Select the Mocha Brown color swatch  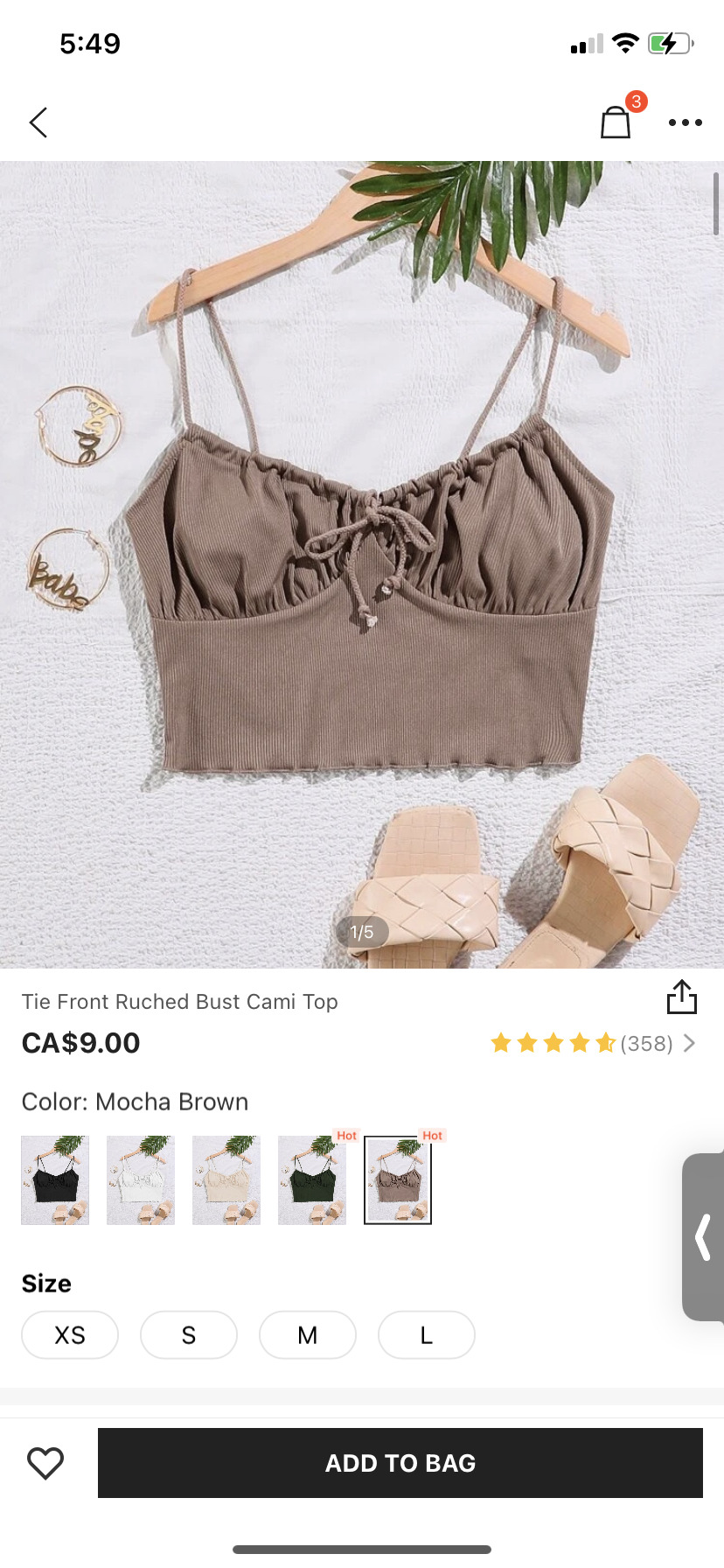coord(398,1179)
